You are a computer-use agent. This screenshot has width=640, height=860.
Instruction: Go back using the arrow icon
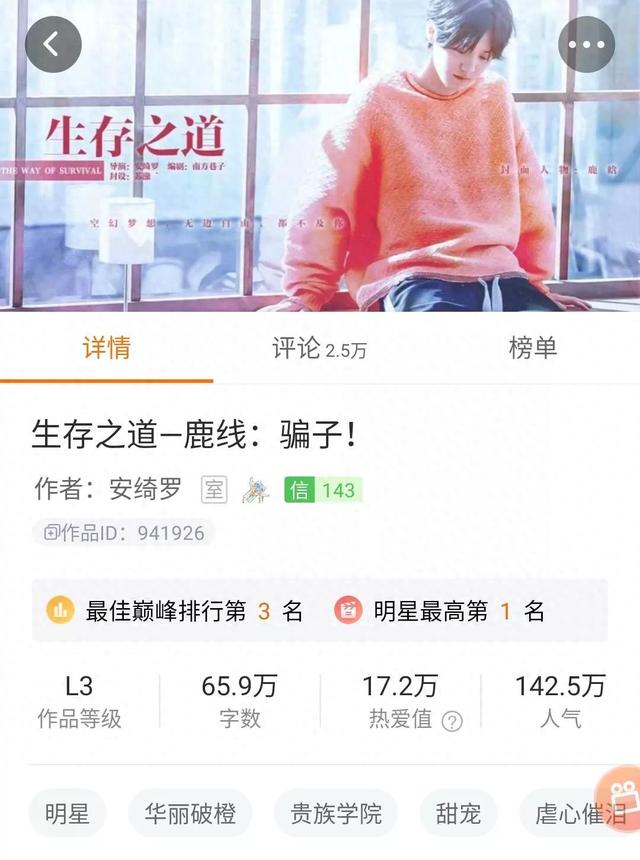tap(53, 44)
